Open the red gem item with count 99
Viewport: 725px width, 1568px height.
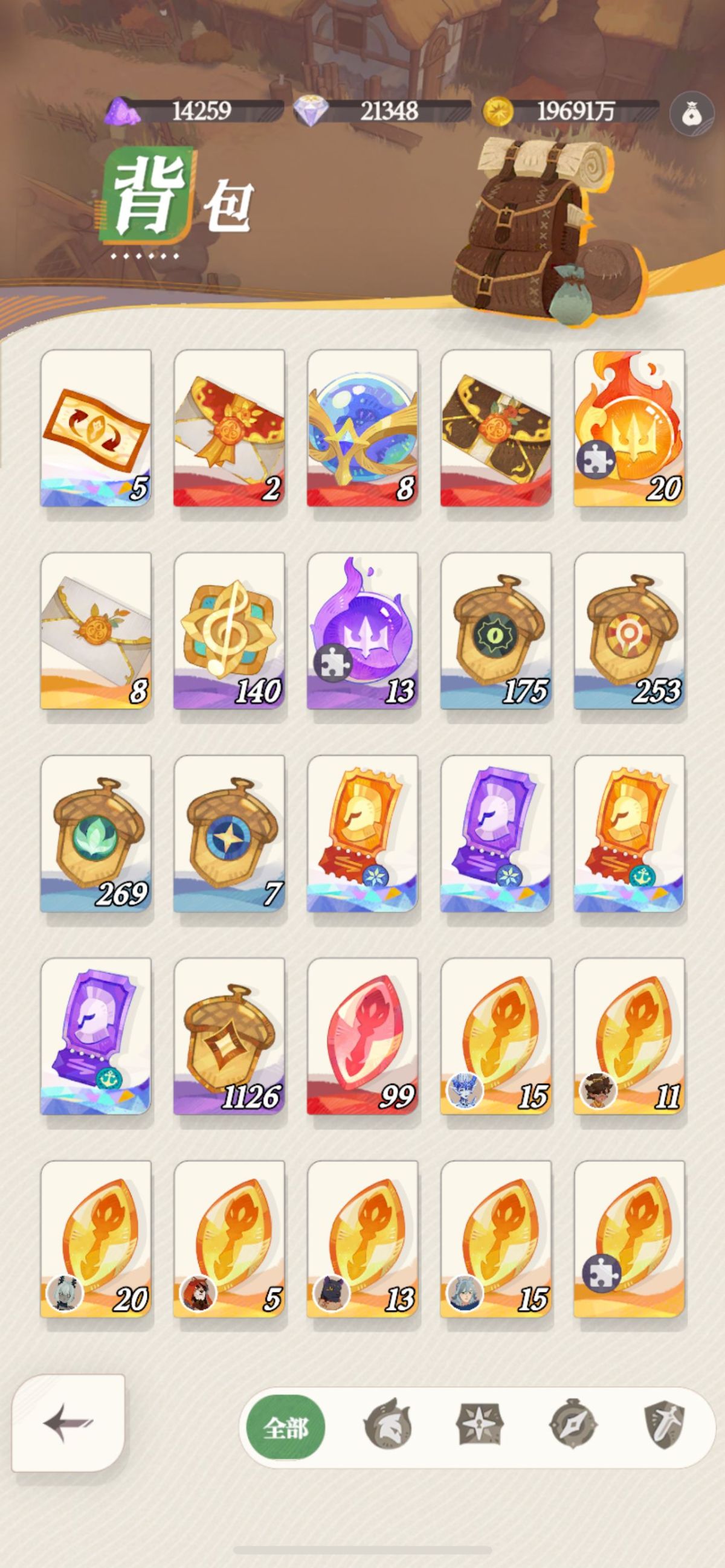(x=363, y=1036)
